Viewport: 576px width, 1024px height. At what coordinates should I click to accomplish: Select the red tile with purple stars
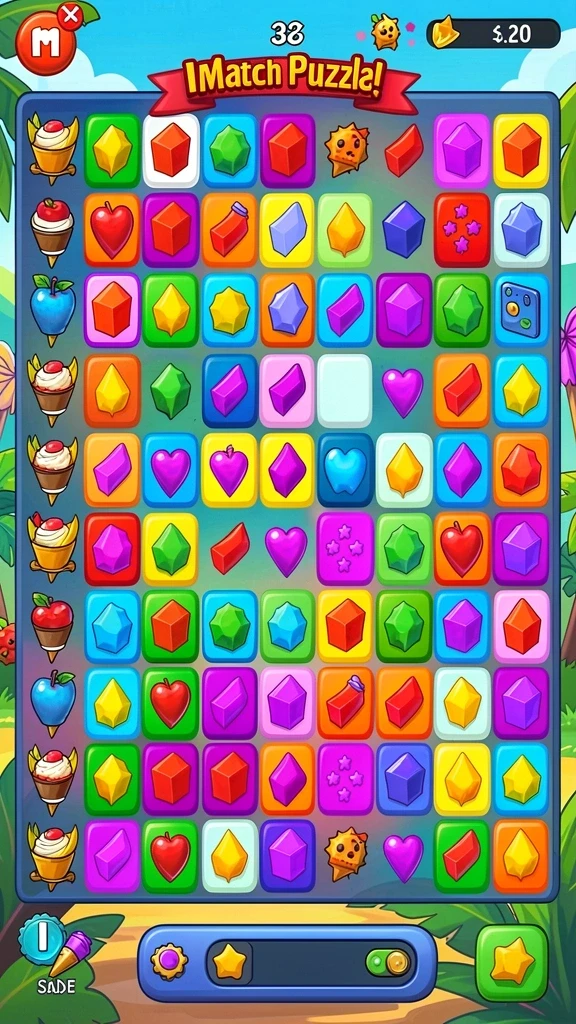pos(462,230)
